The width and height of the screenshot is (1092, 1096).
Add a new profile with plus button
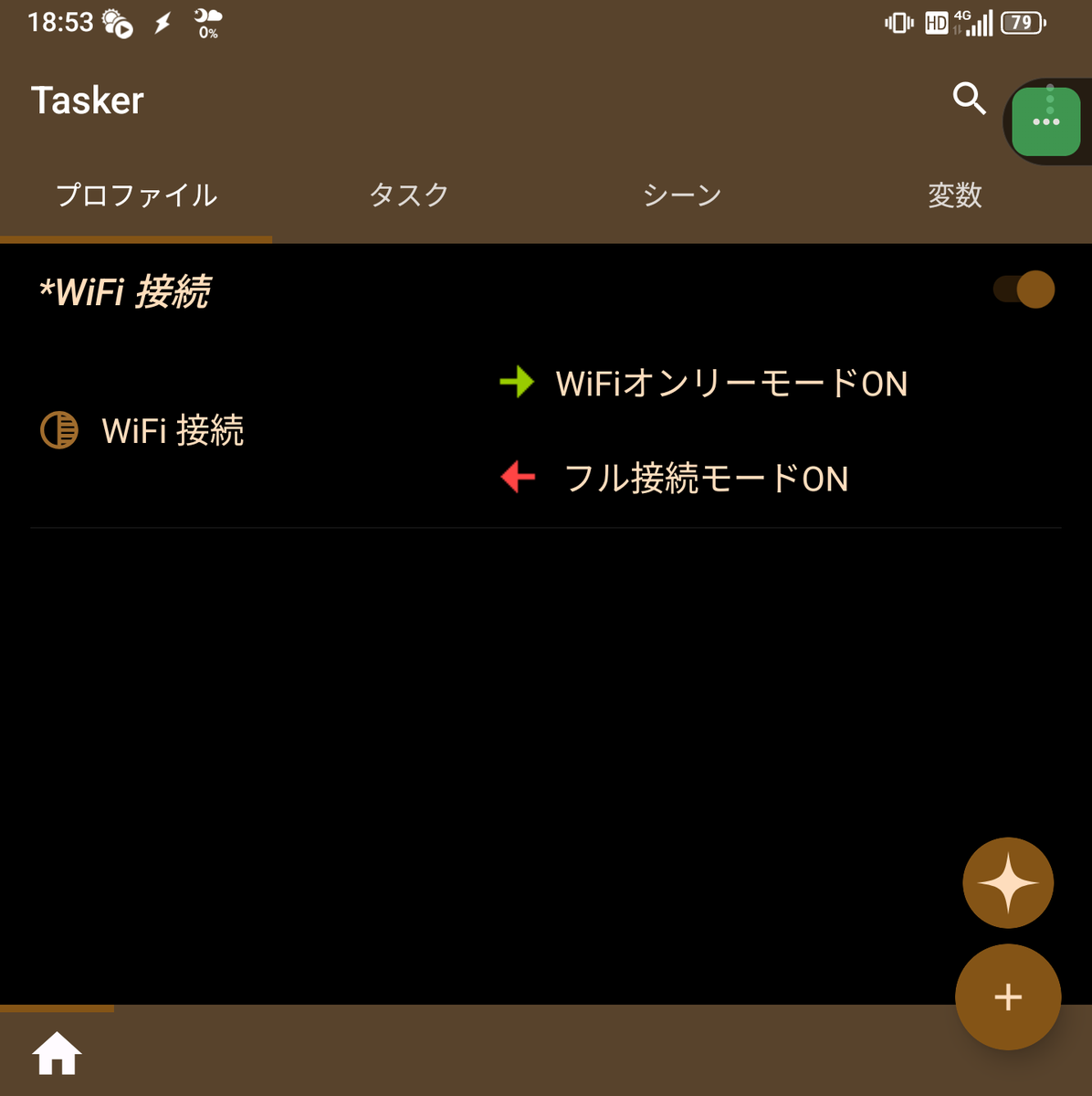pyautogui.click(x=1008, y=996)
